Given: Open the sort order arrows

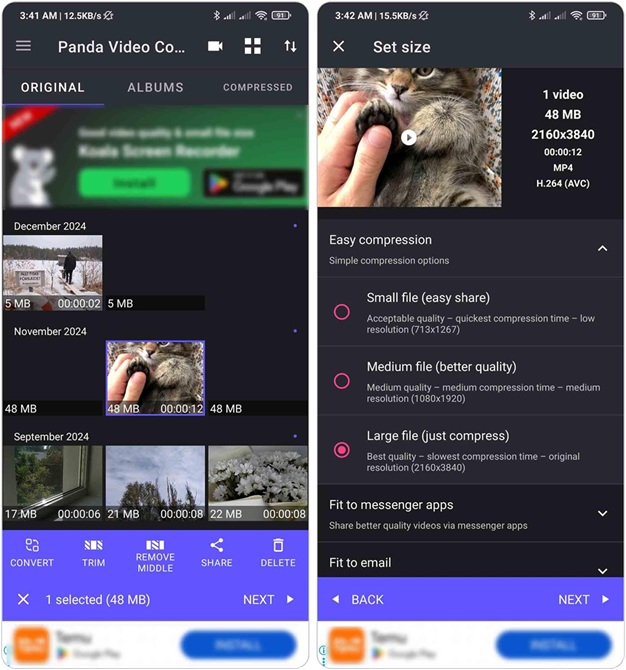Looking at the screenshot, I should [290, 46].
